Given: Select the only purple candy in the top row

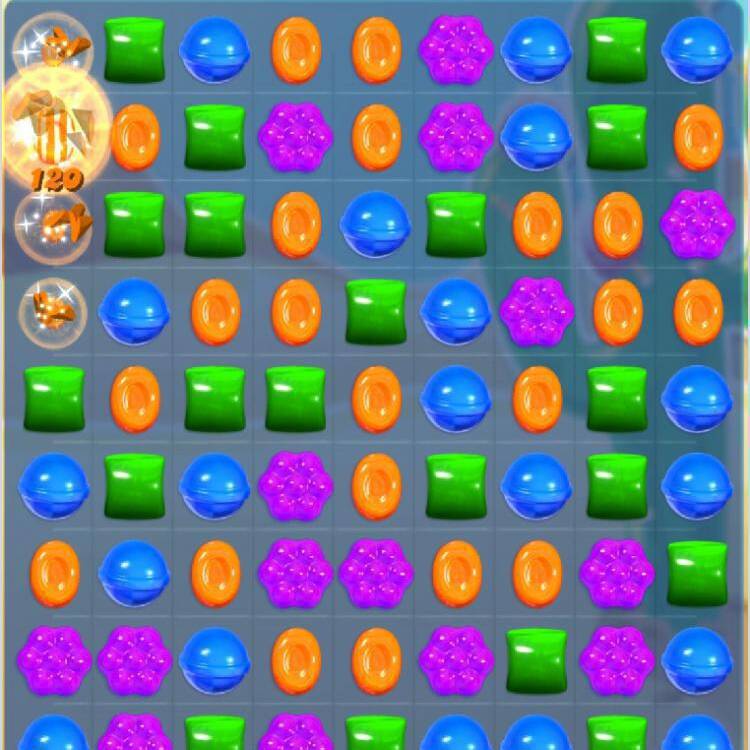Looking at the screenshot, I should (456, 49).
